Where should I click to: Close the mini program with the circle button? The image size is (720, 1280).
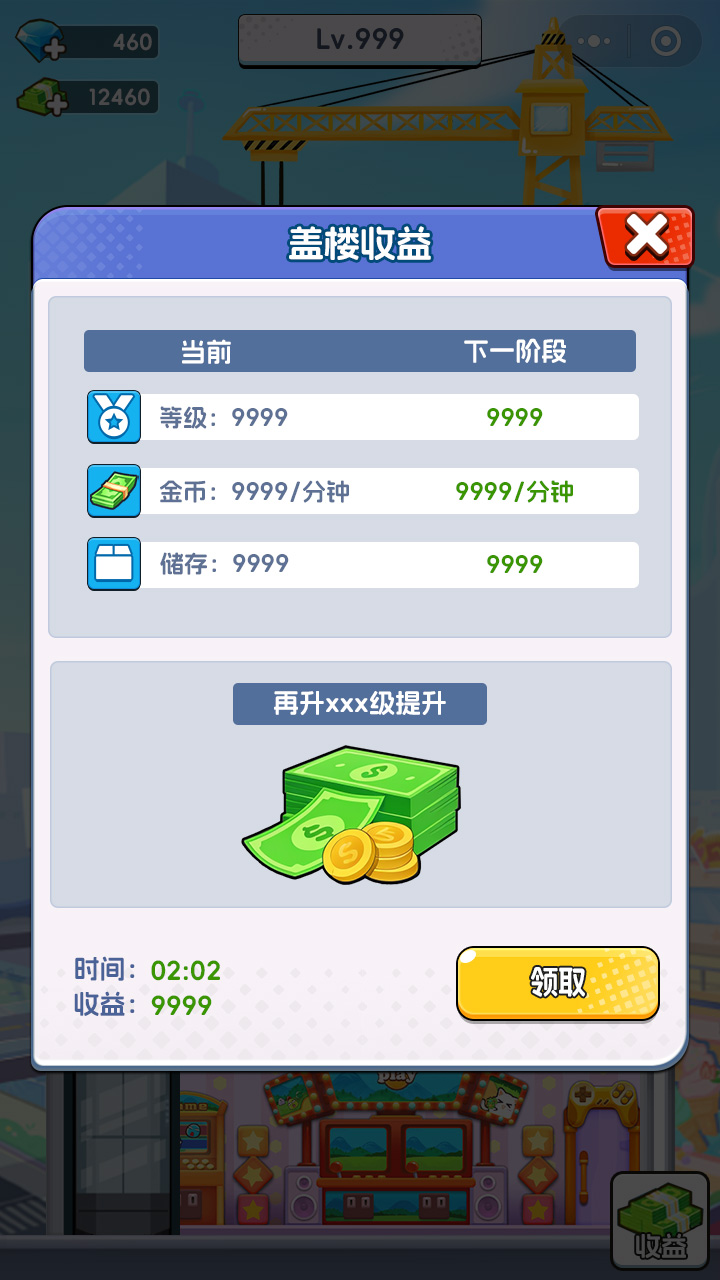665,41
